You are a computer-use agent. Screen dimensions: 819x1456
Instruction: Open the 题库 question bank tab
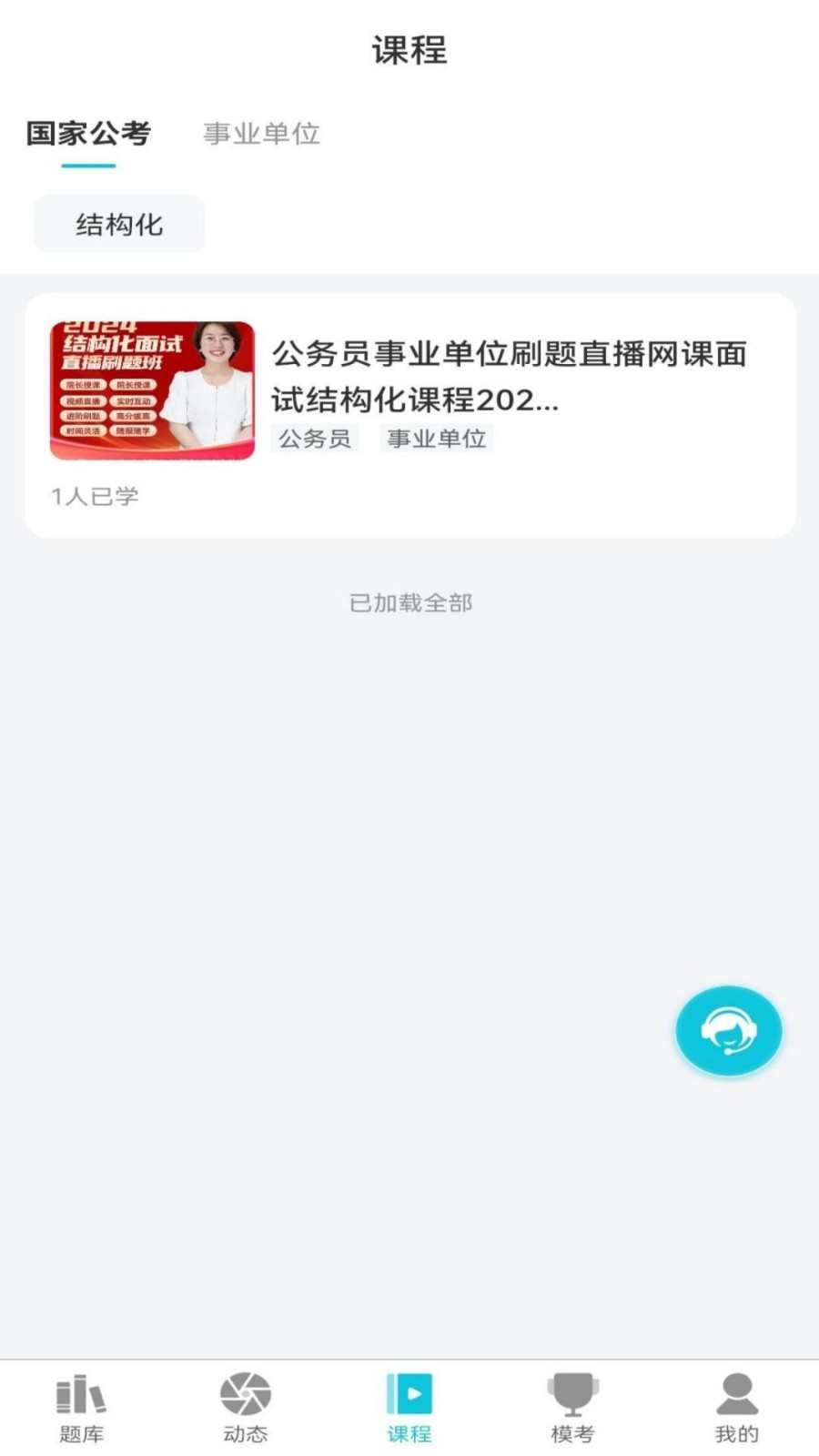click(80, 1406)
